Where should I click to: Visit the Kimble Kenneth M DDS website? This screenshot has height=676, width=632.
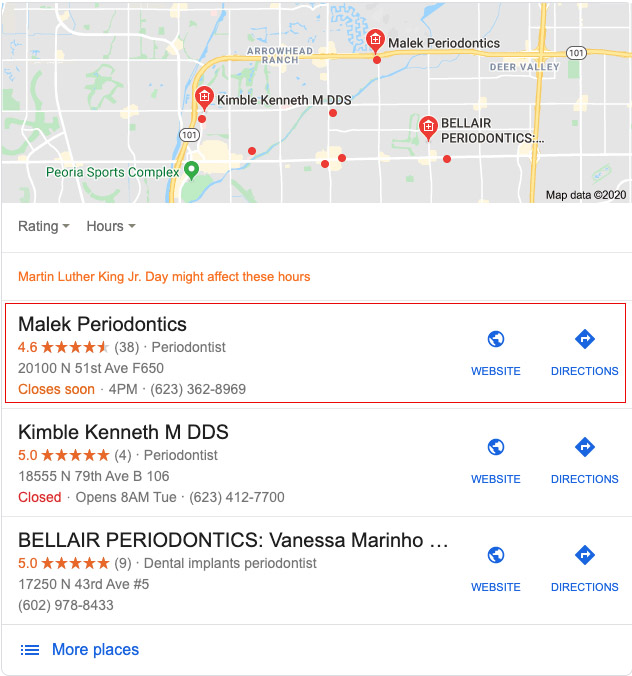pos(496,461)
